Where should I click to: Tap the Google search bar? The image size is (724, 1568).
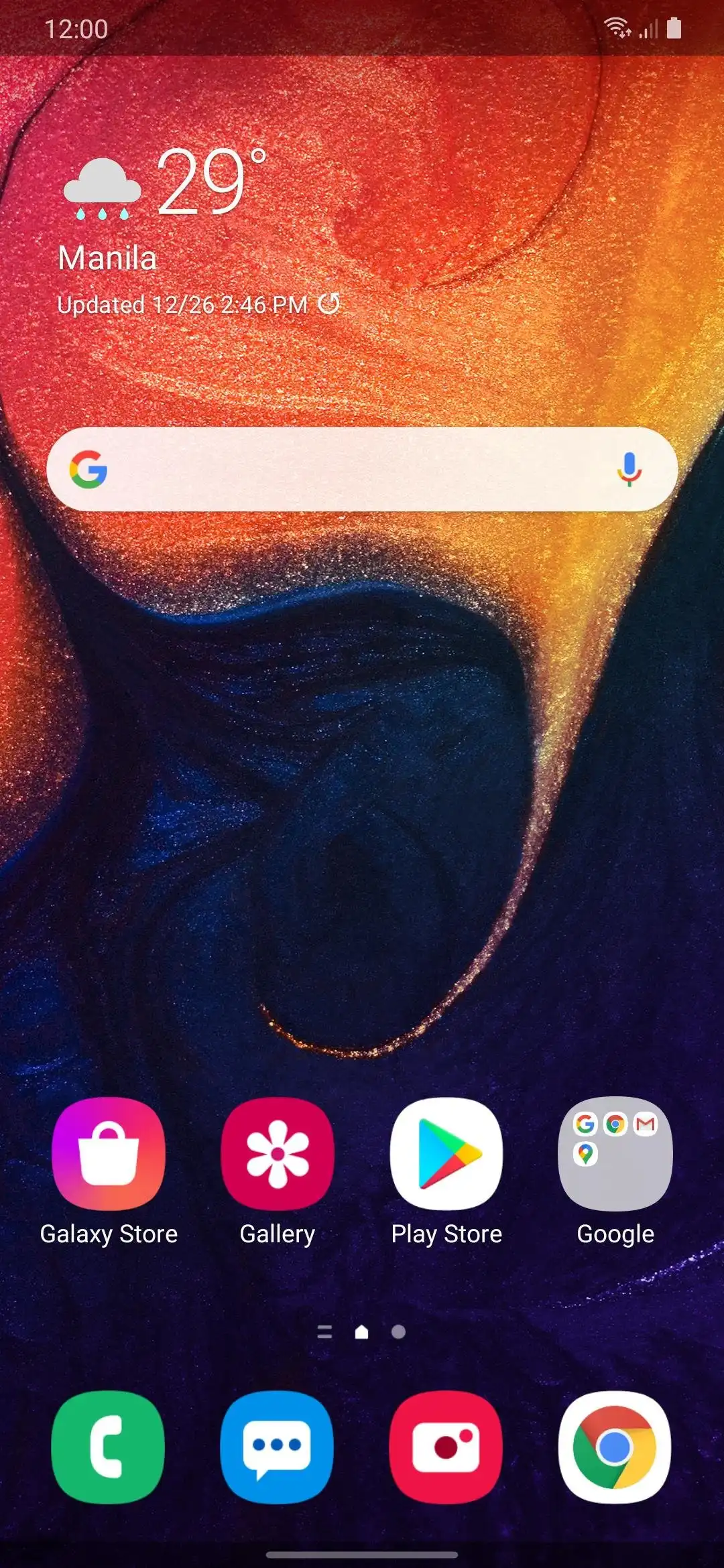349,469
